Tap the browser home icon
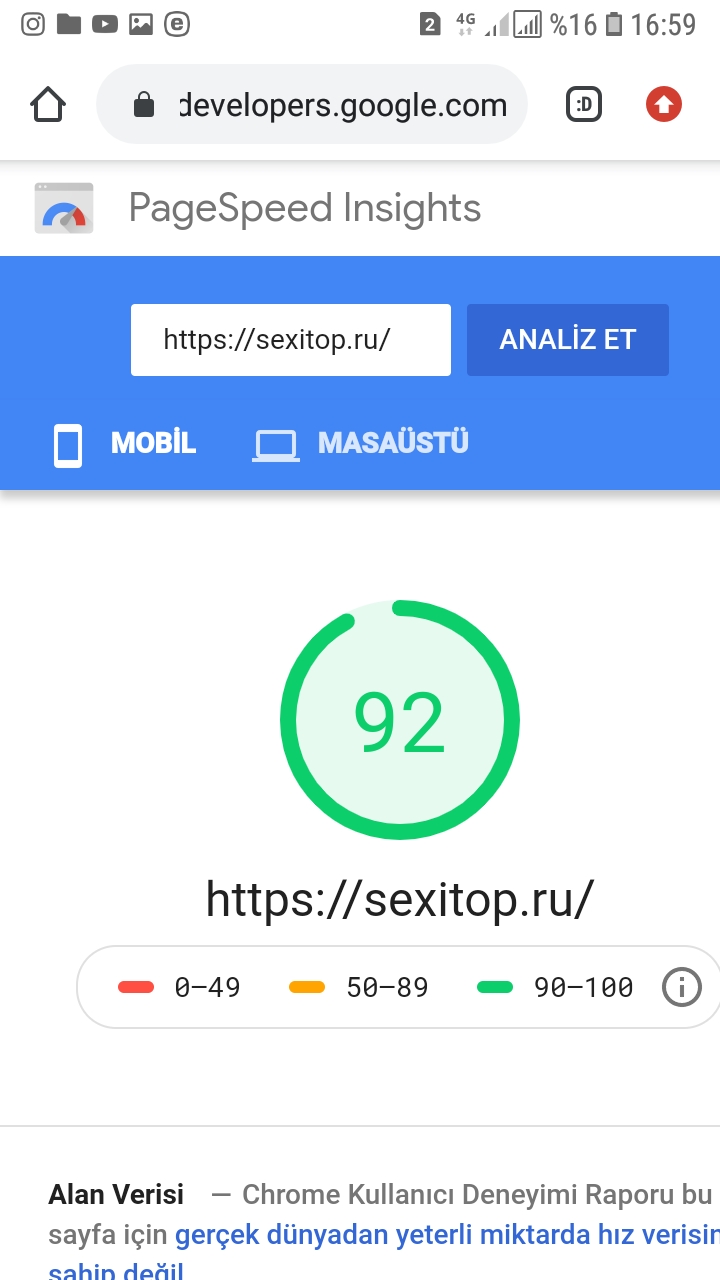 coord(48,105)
